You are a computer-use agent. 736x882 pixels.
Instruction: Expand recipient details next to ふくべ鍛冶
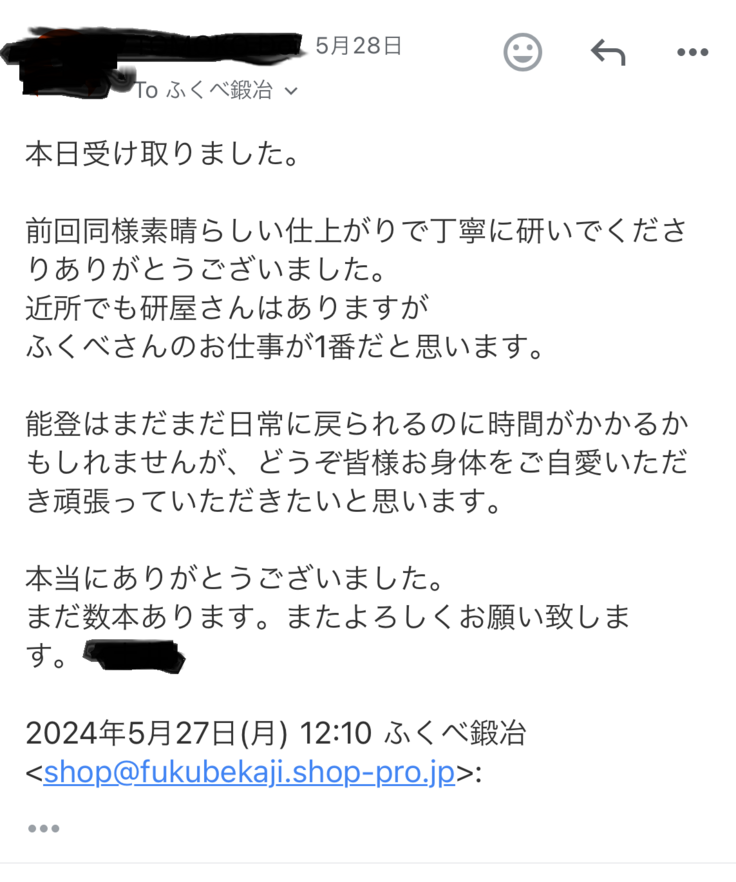click(x=291, y=91)
